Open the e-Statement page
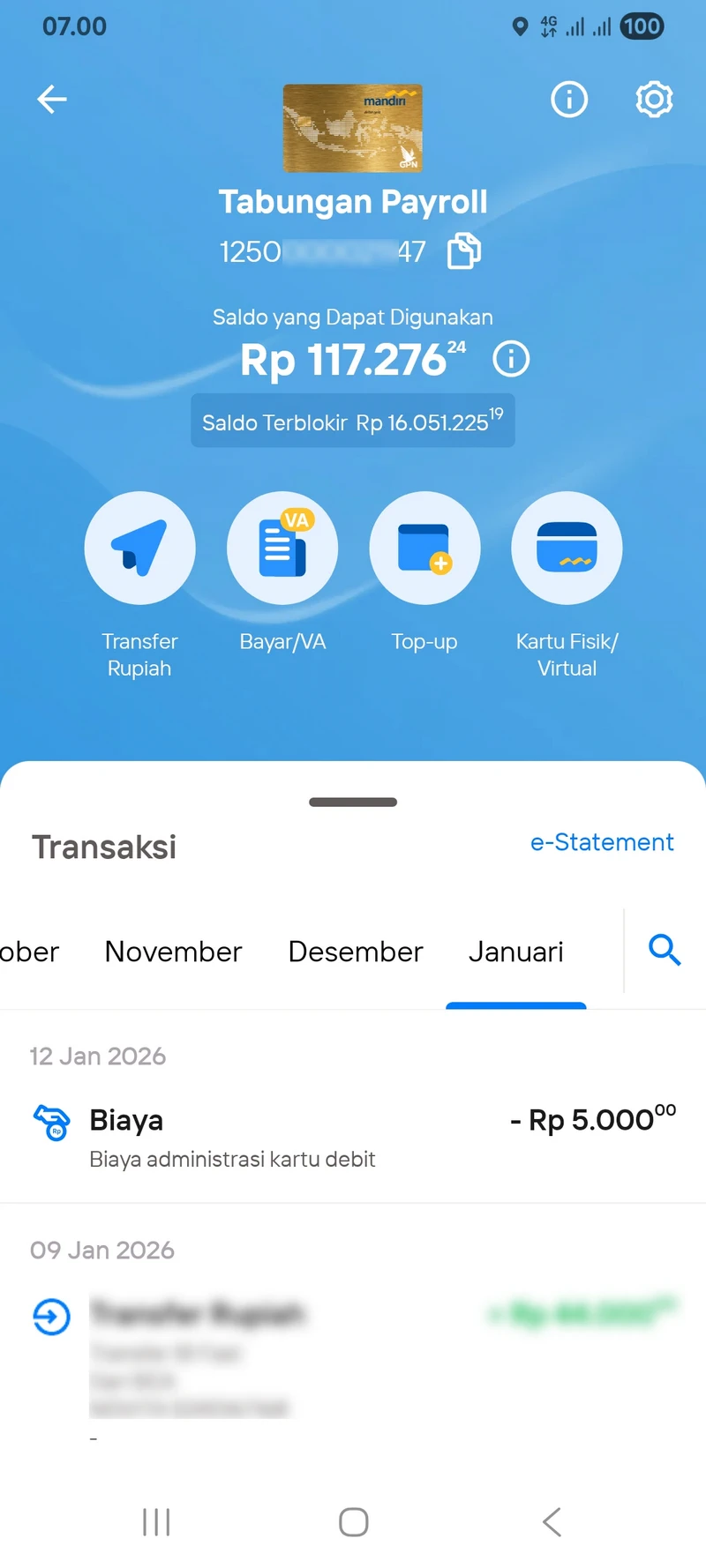Viewport: 706px width, 1568px height. click(x=602, y=842)
